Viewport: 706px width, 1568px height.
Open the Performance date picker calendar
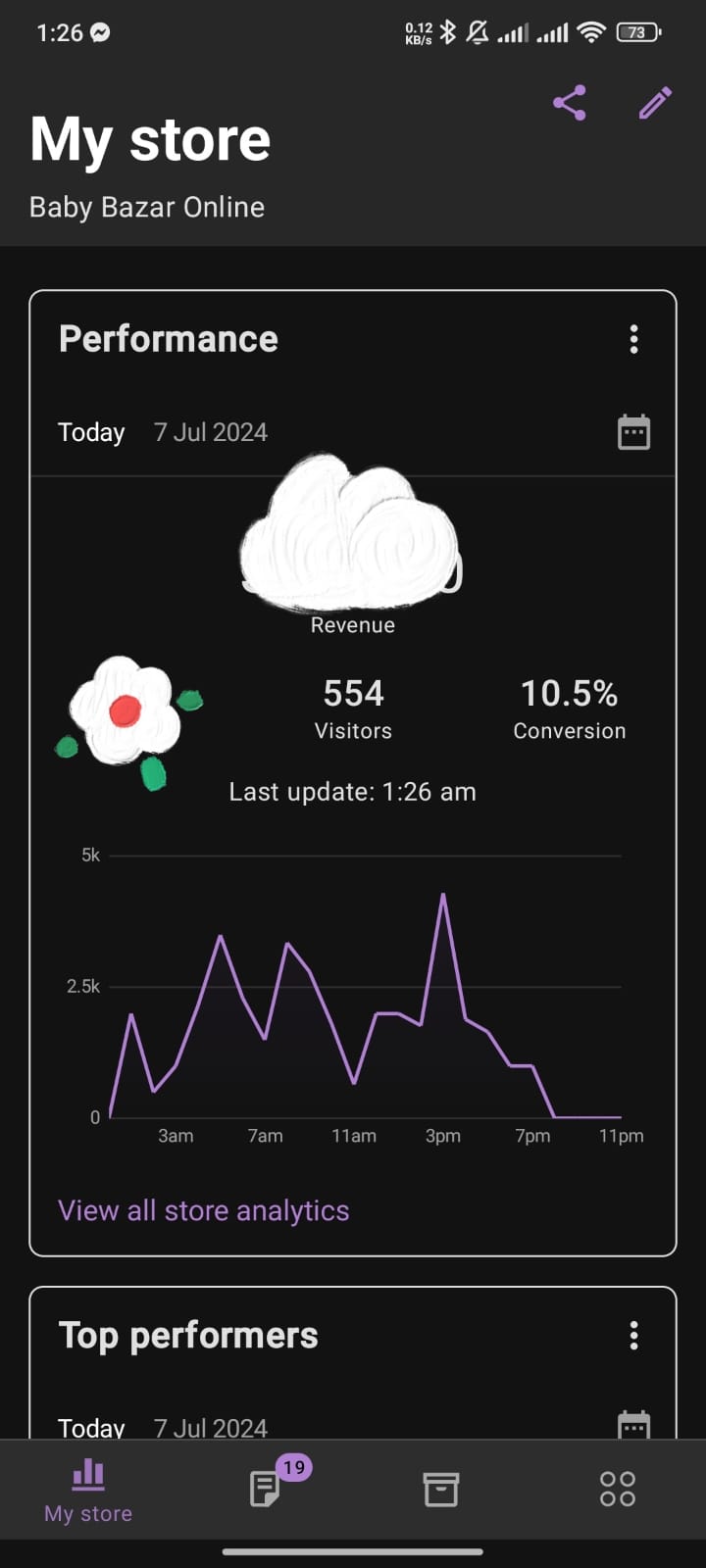click(634, 432)
